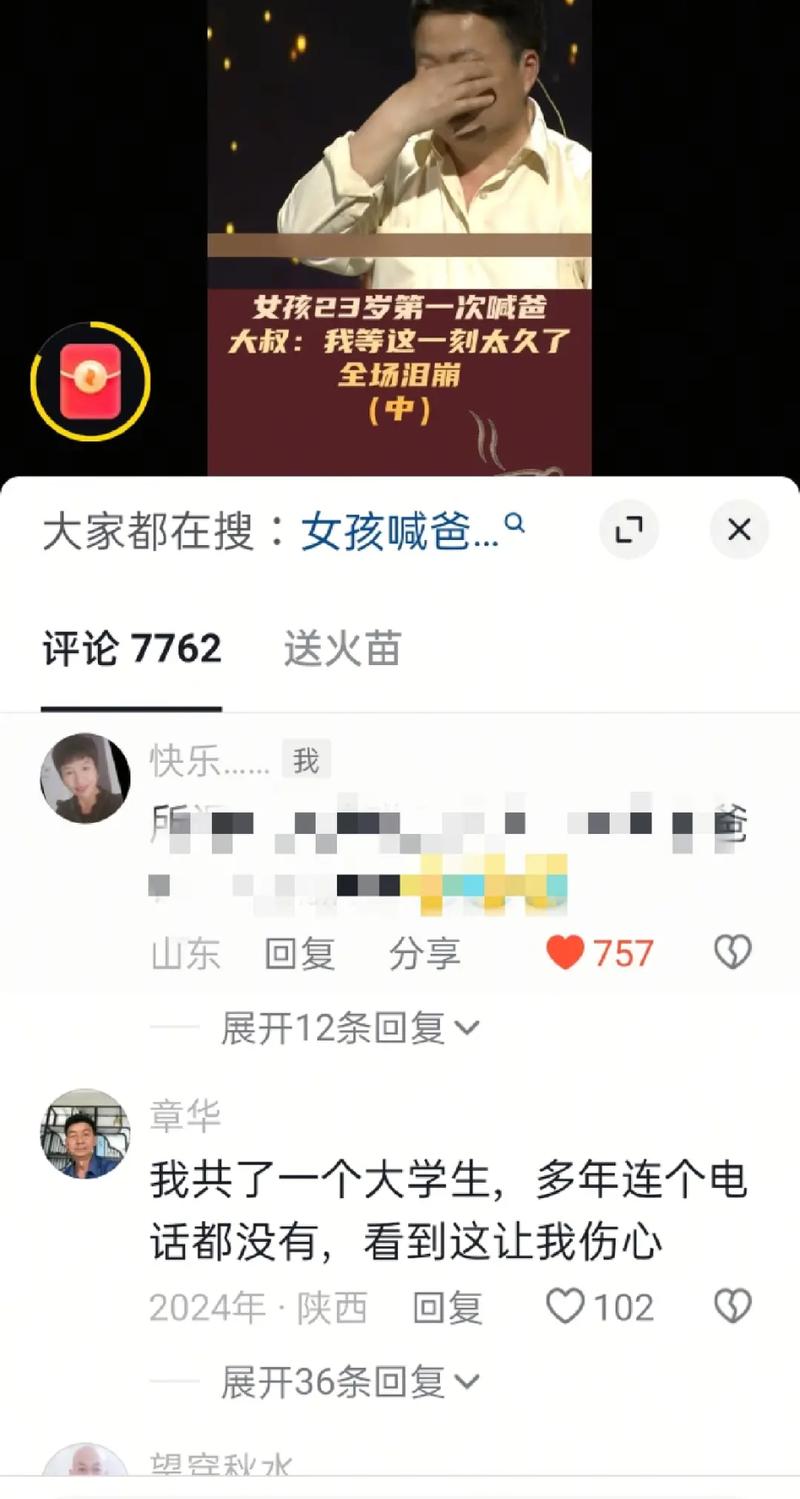Viewport: 800px width, 1499px height.
Task: Close the comments panel
Action: click(x=739, y=529)
